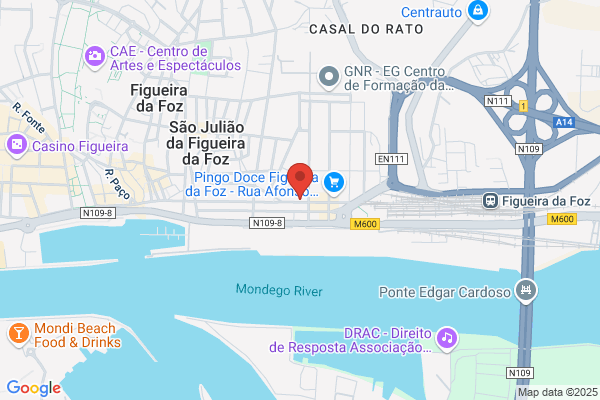
Task: Tap the Figueira da Foz train station icon
Action: pos(490,201)
